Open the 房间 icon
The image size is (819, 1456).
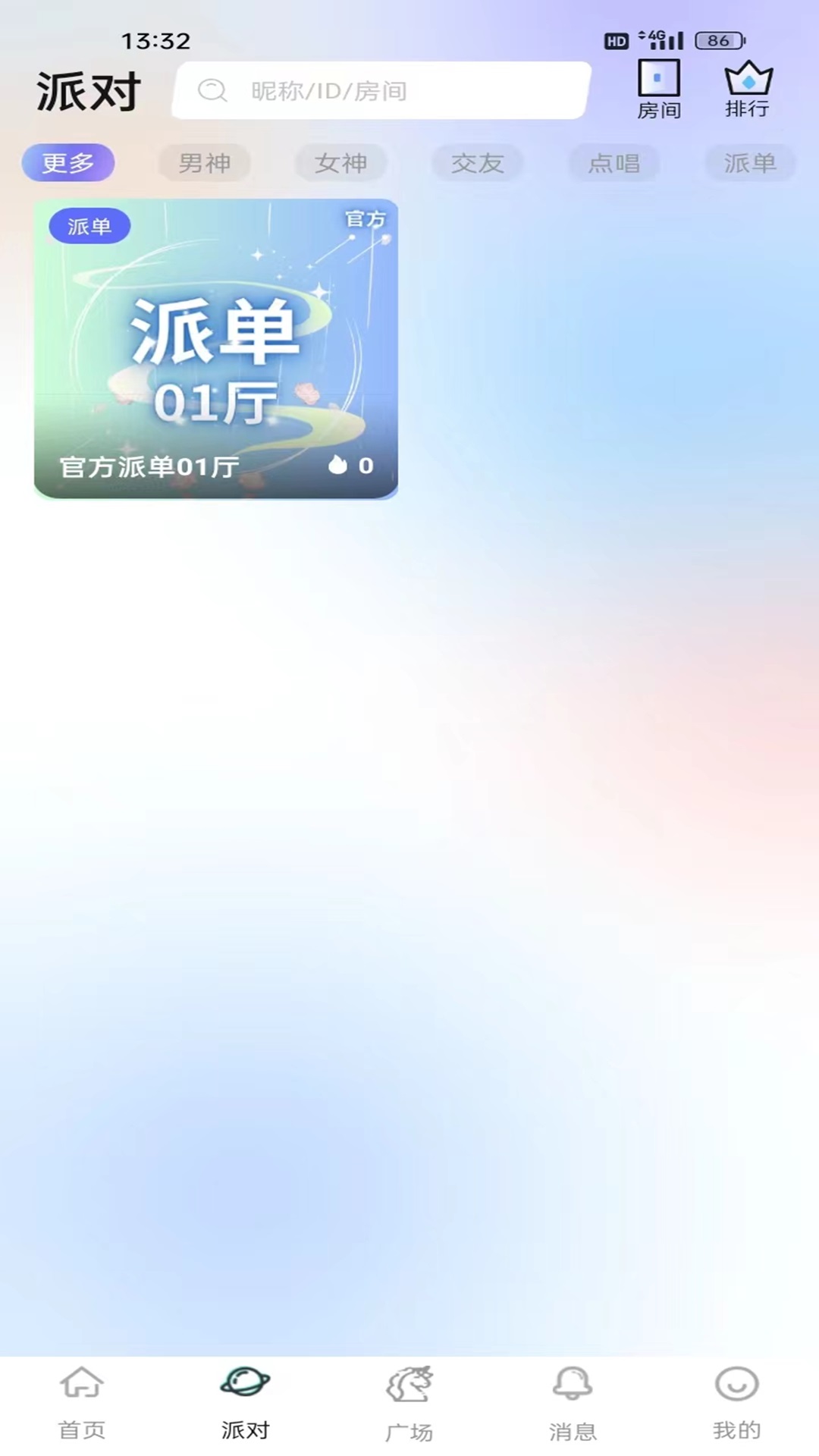click(x=658, y=89)
